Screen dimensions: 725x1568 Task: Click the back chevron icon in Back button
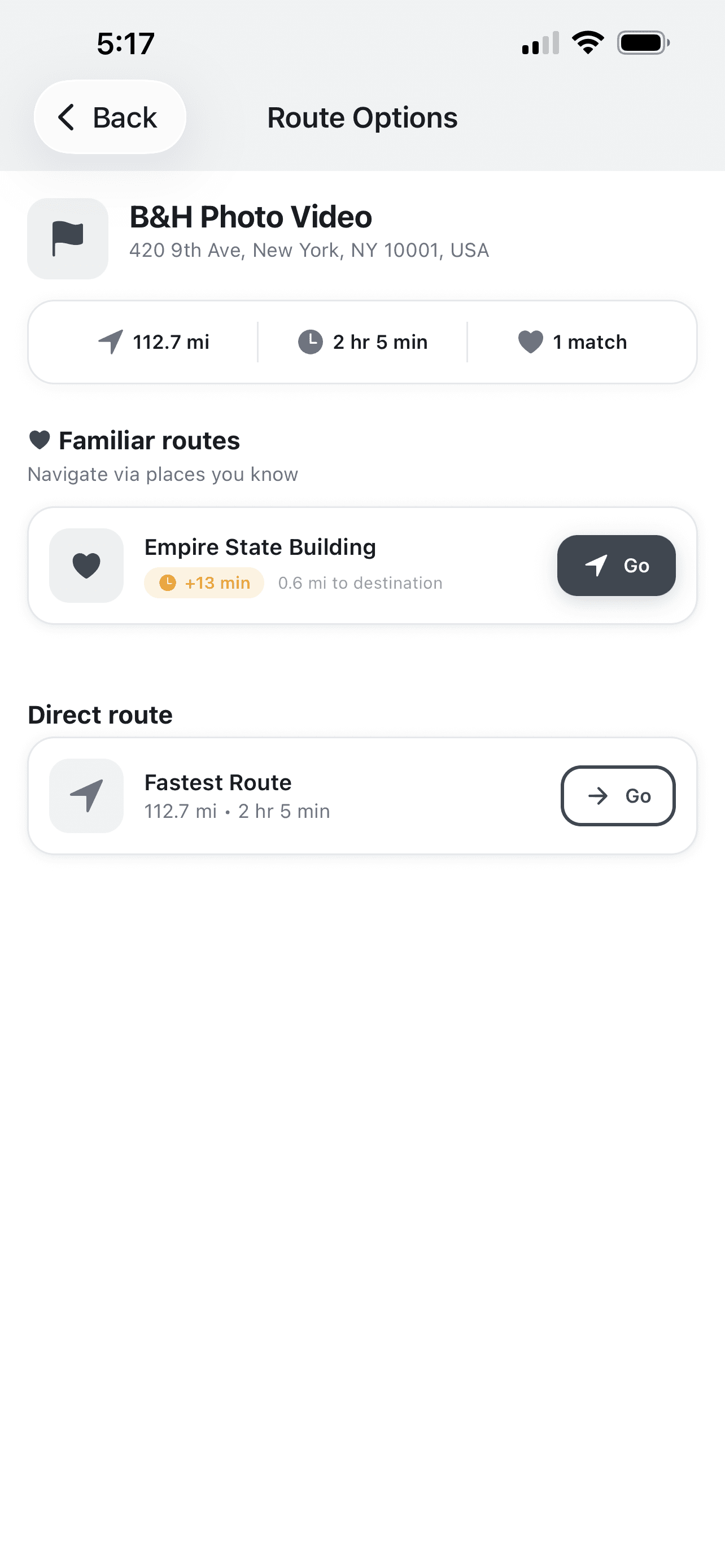point(67,117)
